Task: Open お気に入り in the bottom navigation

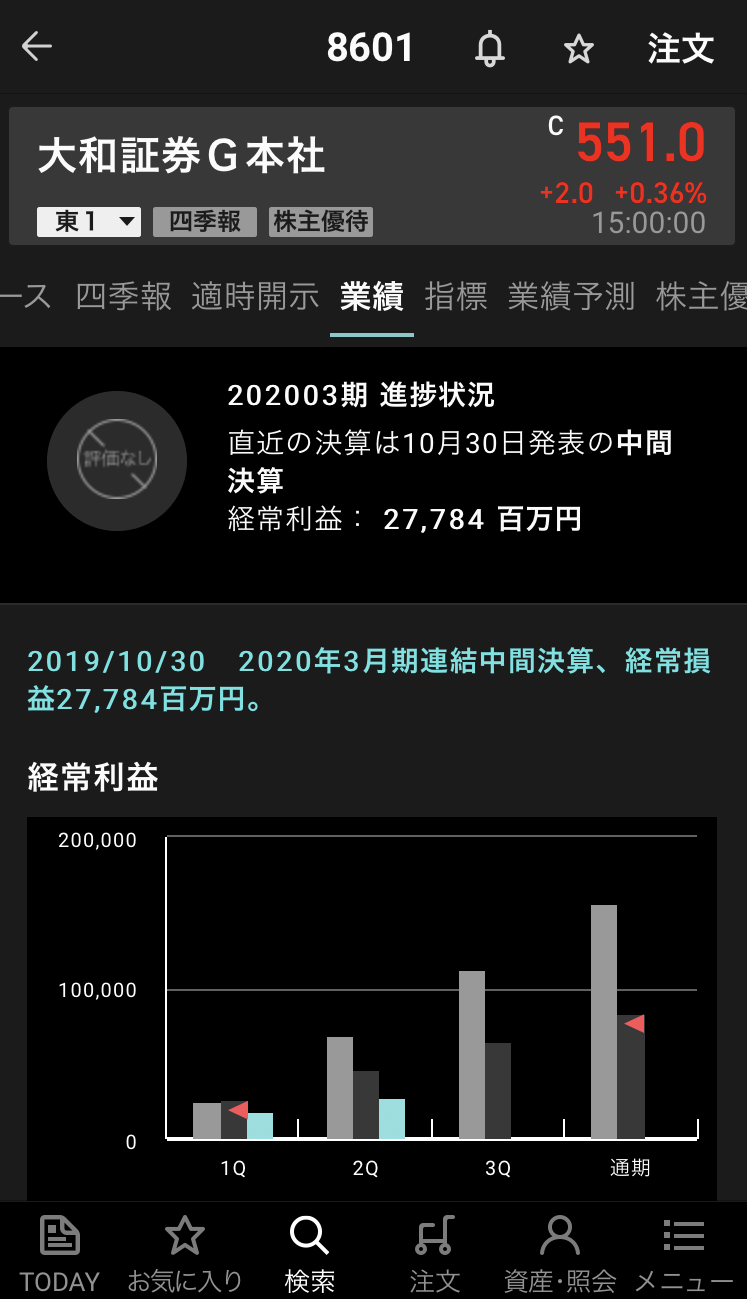Action: point(185,1252)
